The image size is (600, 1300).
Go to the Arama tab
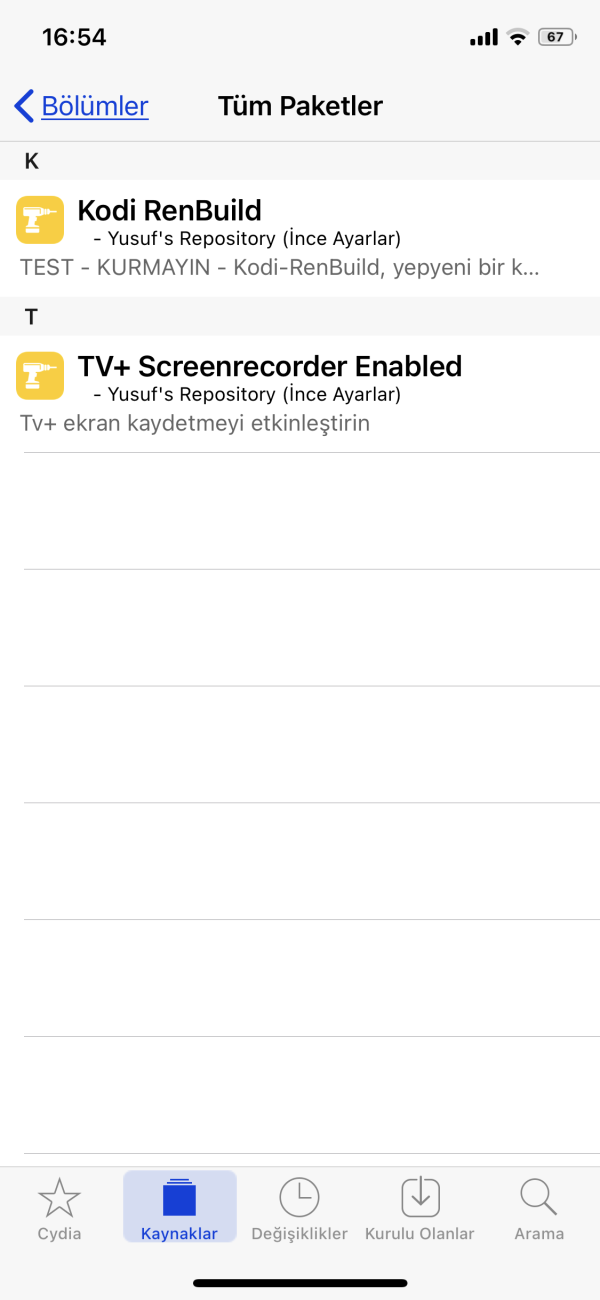(x=539, y=1208)
